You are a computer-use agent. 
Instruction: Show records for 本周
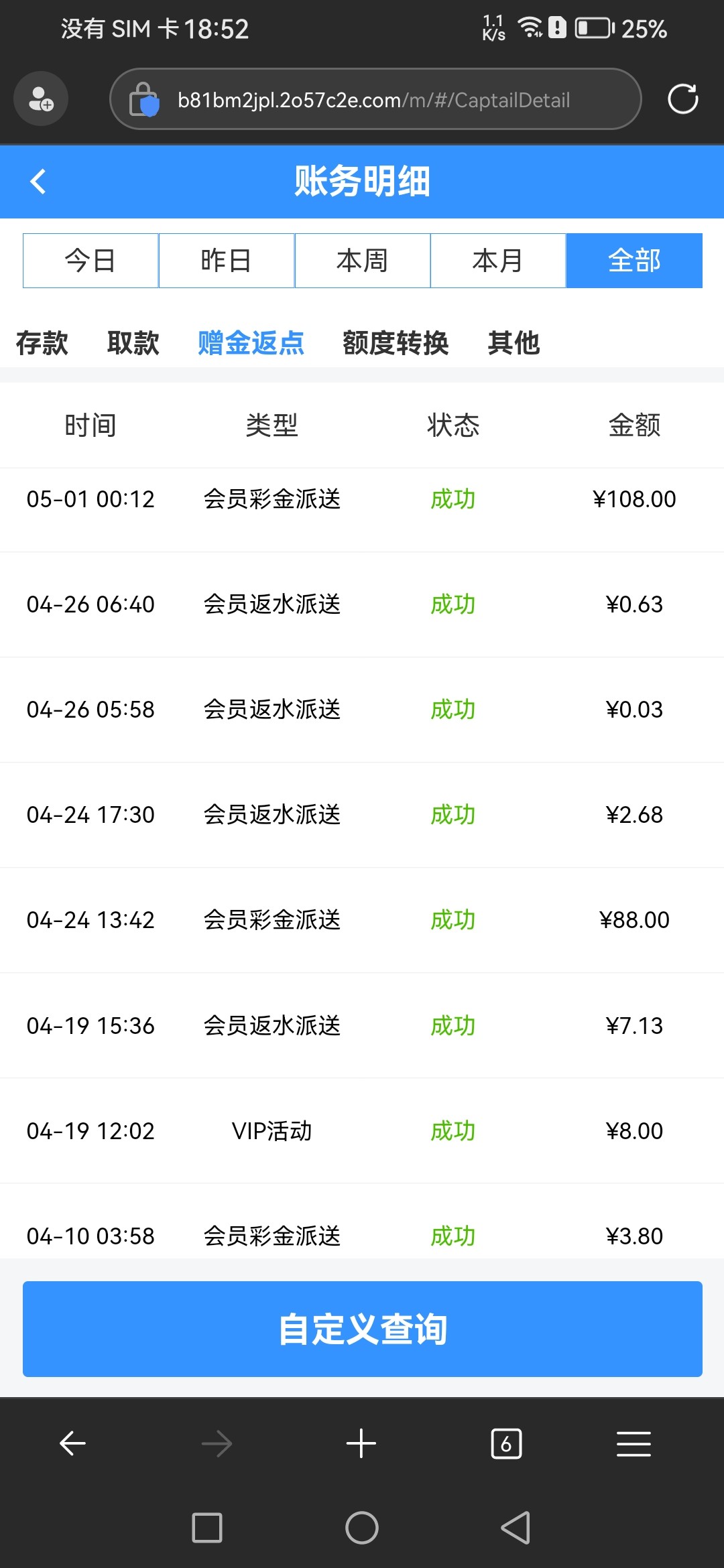click(362, 261)
